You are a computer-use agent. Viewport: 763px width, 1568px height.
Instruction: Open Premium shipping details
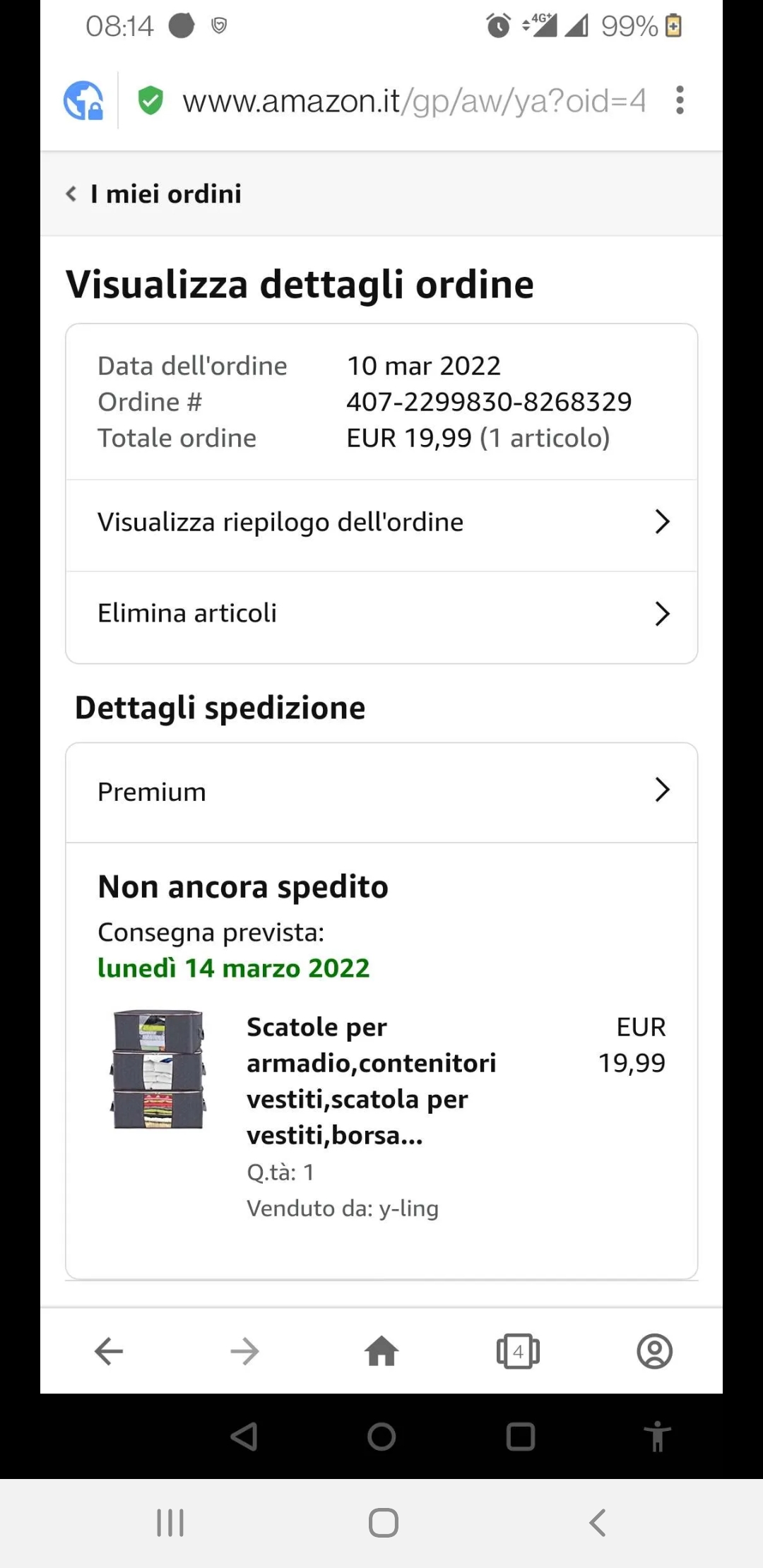point(381,792)
